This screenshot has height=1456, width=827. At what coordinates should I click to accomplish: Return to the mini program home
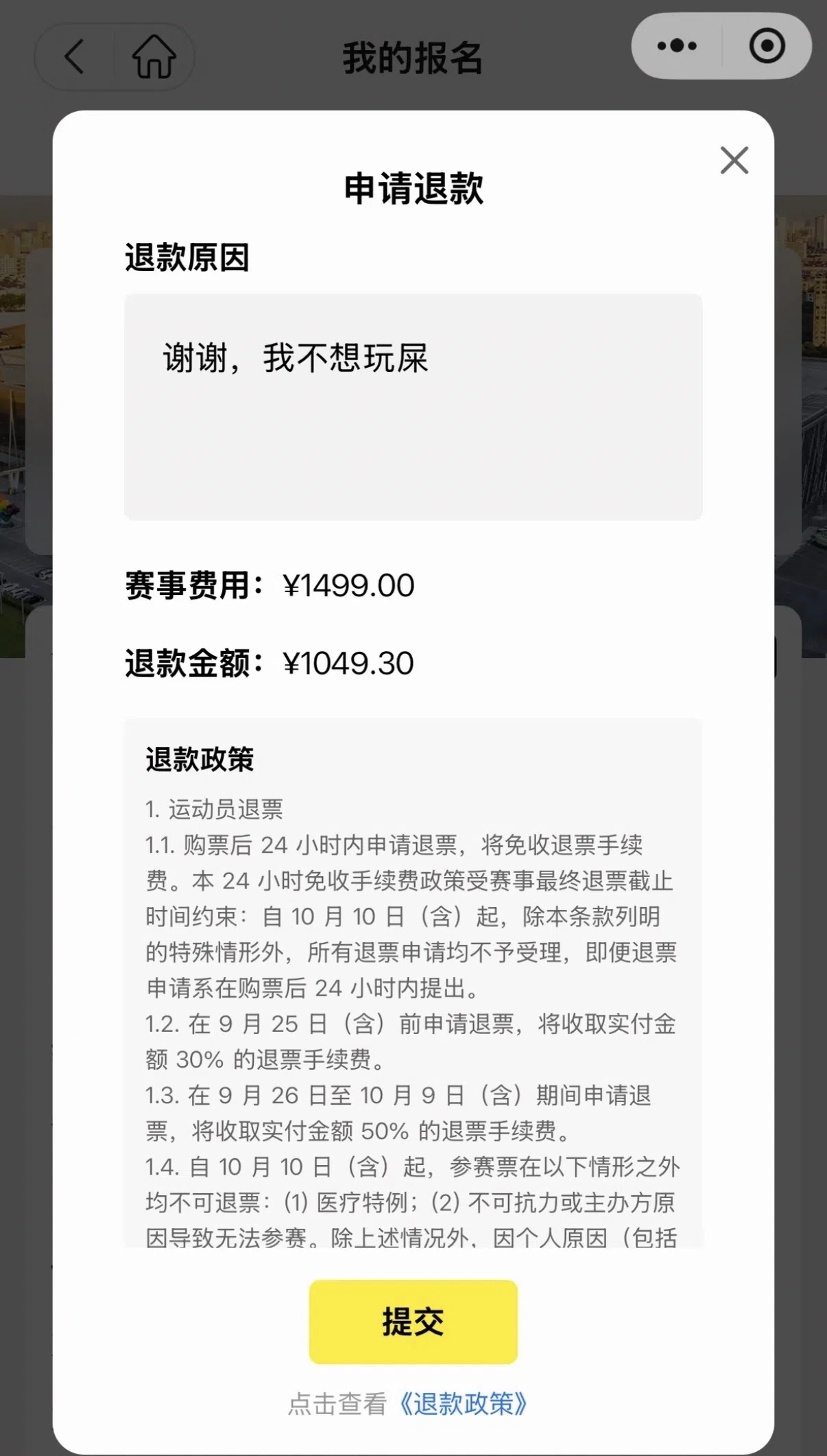154,57
